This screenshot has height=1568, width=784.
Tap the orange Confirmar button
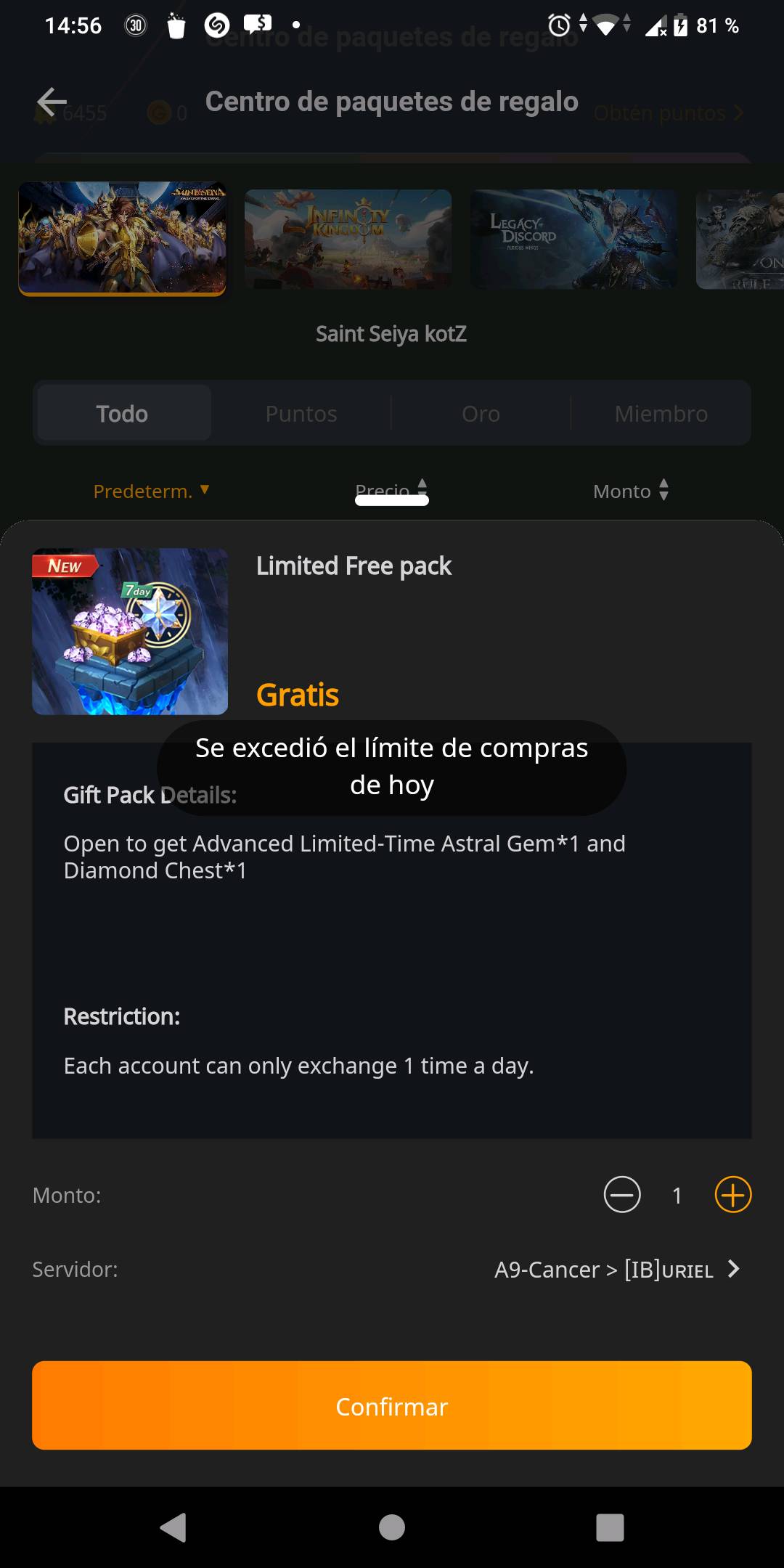(391, 1406)
